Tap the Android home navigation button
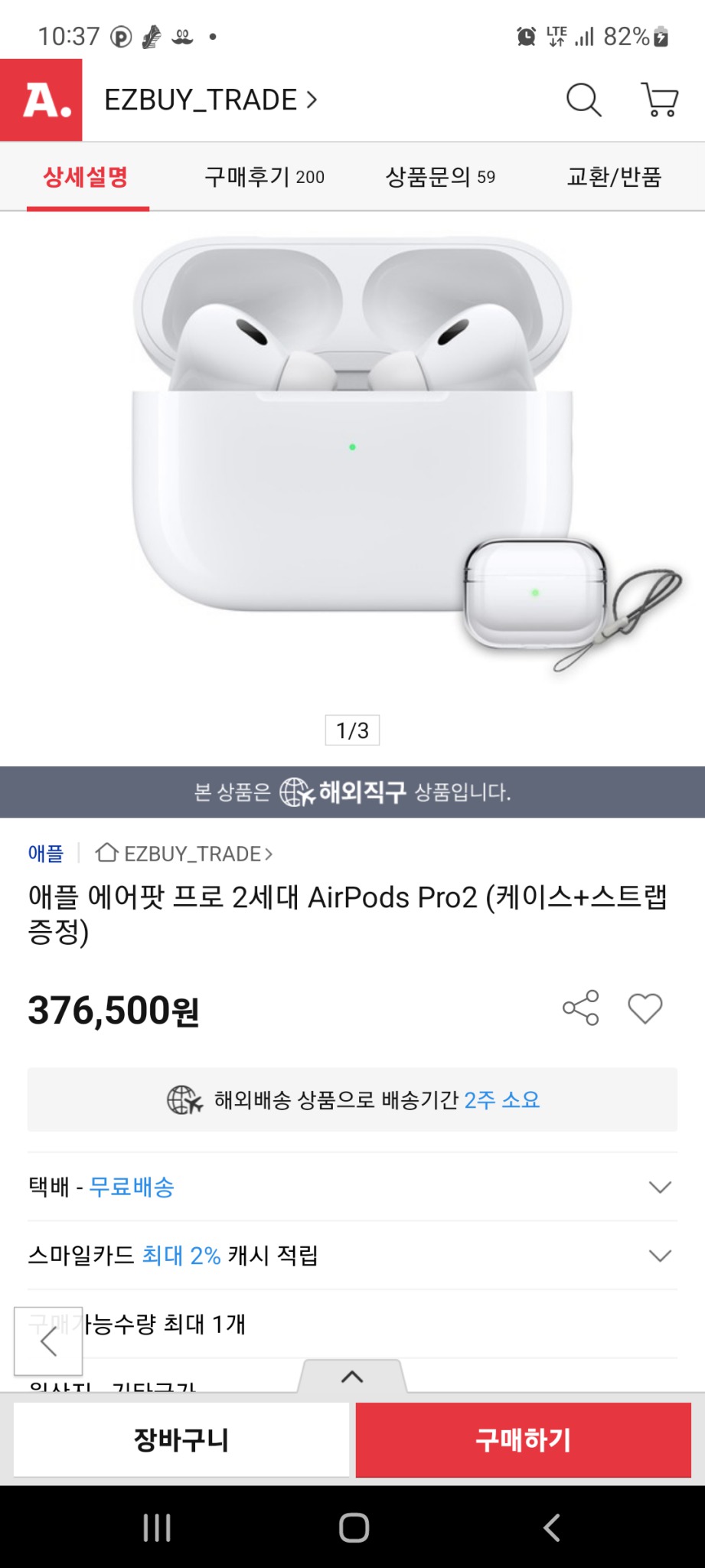Screen dimensions: 705x1568 point(352,1527)
